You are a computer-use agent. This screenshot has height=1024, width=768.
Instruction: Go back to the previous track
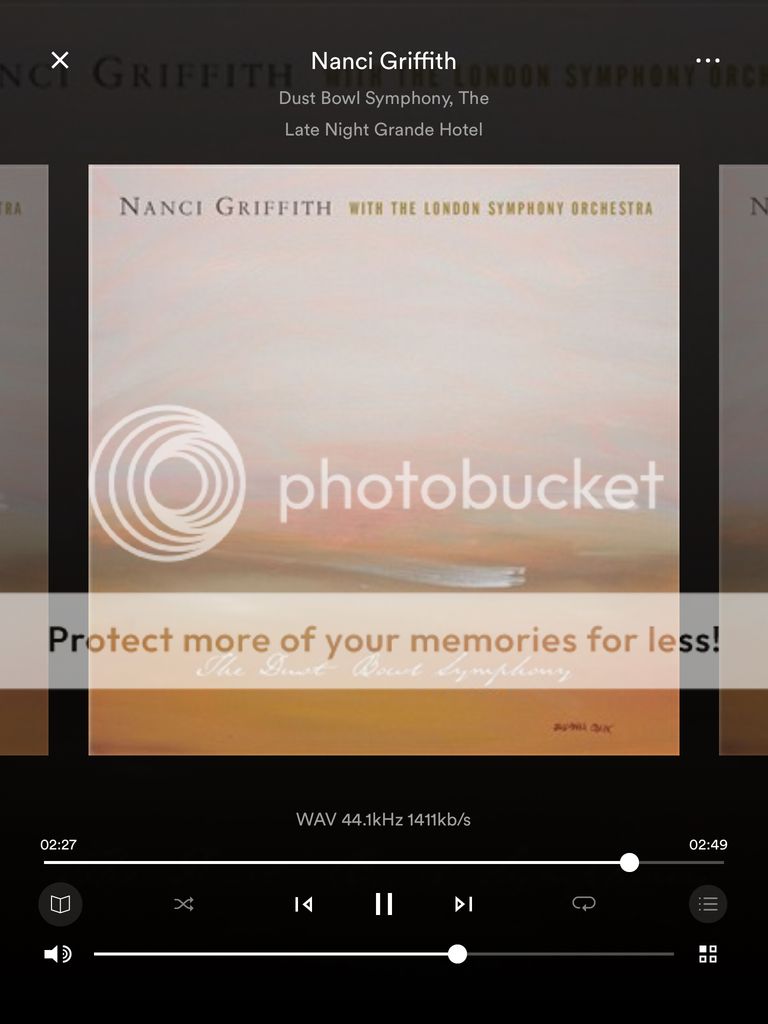coord(304,904)
